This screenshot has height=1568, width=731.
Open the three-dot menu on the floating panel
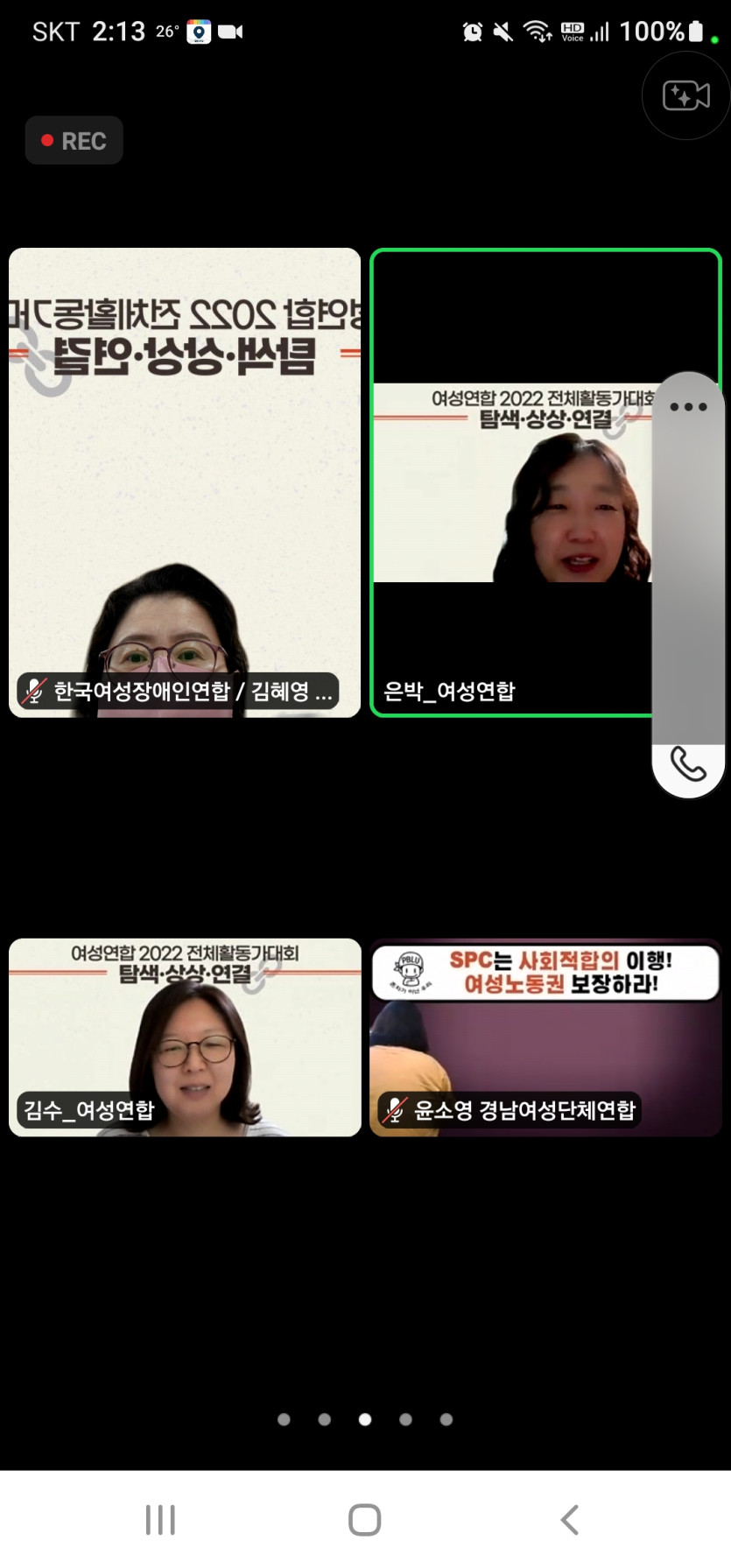[688, 407]
